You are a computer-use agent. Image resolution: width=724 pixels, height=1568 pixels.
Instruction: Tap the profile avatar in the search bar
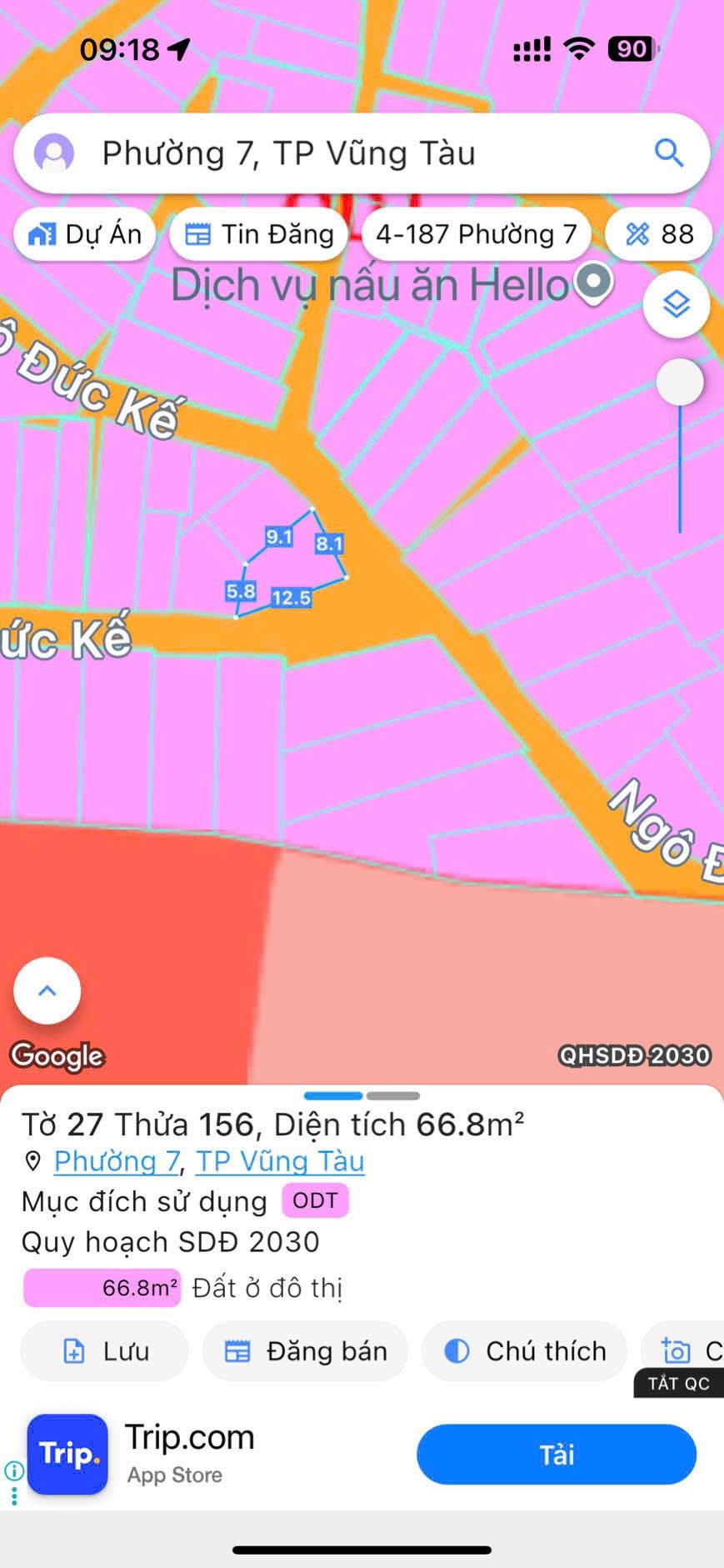click(x=53, y=153)
